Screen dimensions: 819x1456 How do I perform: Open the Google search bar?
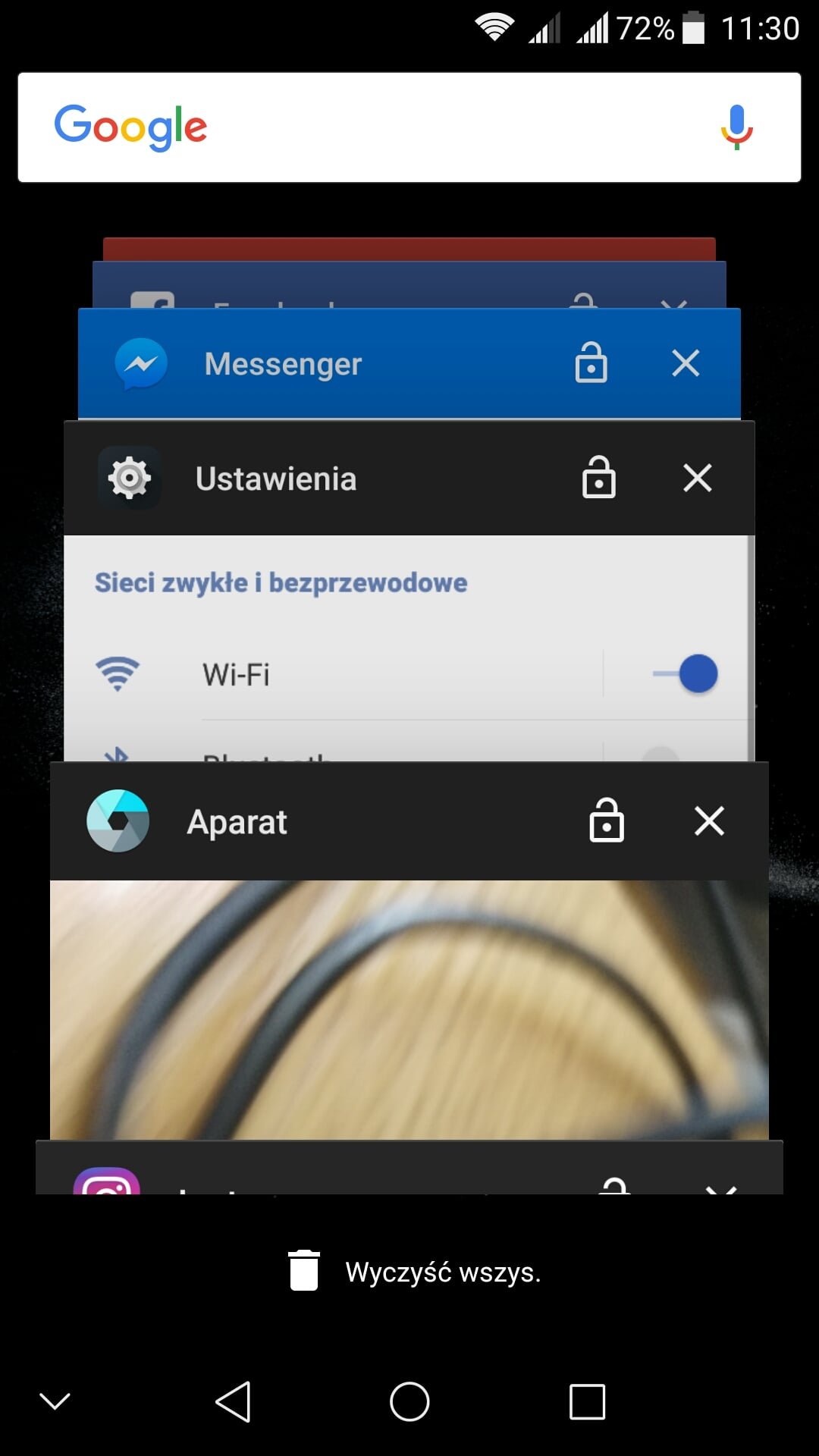409,127
